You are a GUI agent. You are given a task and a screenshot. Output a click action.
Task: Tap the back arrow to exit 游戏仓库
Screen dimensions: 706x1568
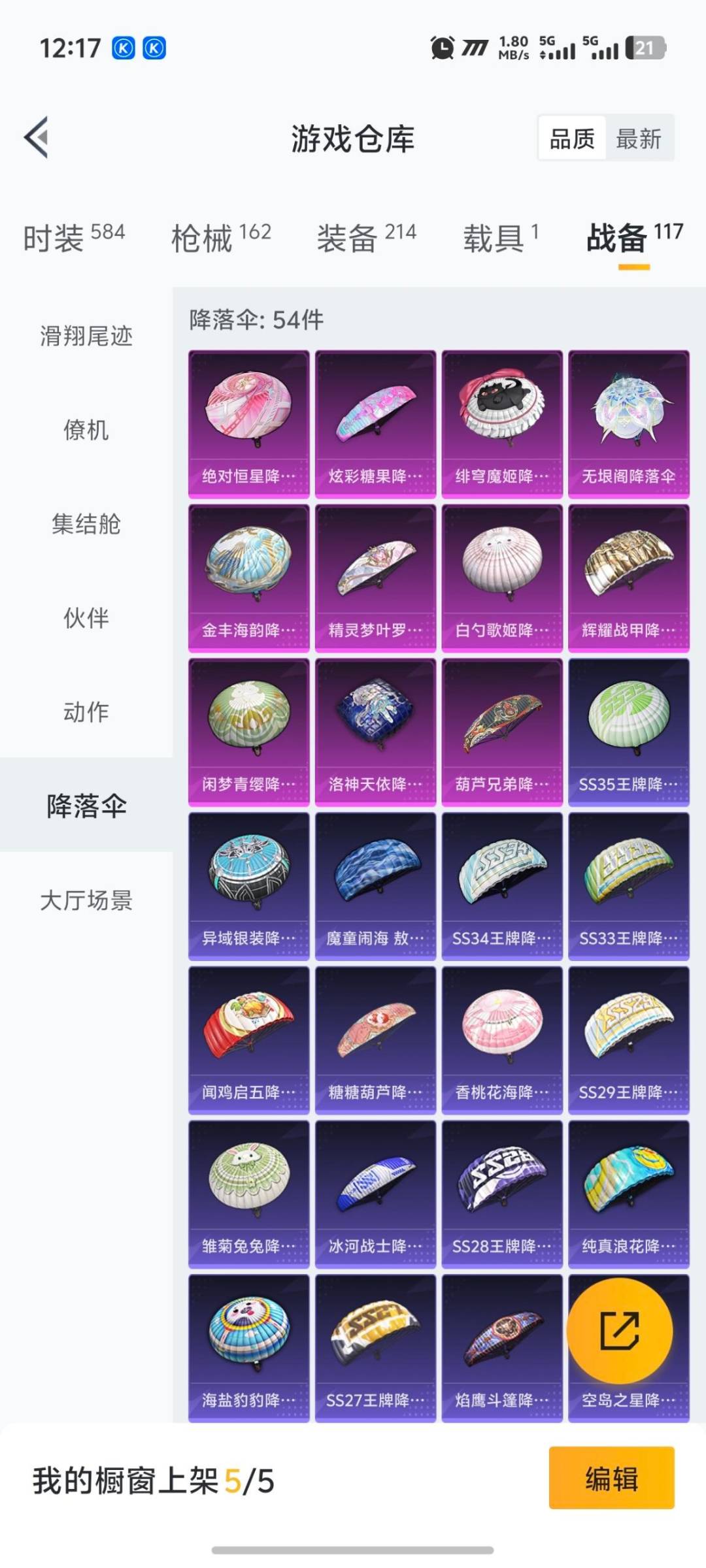(x=37, y=139)
